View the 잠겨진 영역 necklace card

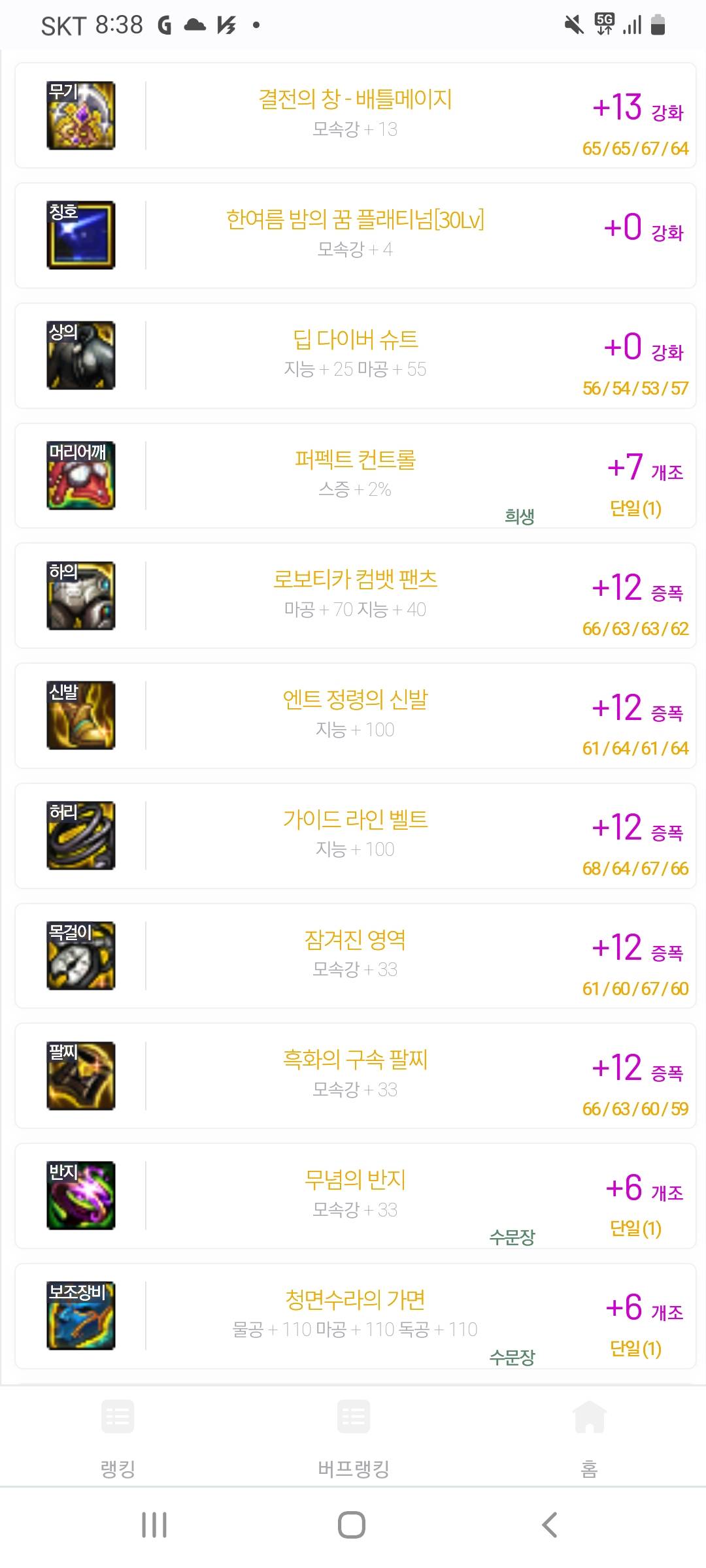[x=355, y=956]
